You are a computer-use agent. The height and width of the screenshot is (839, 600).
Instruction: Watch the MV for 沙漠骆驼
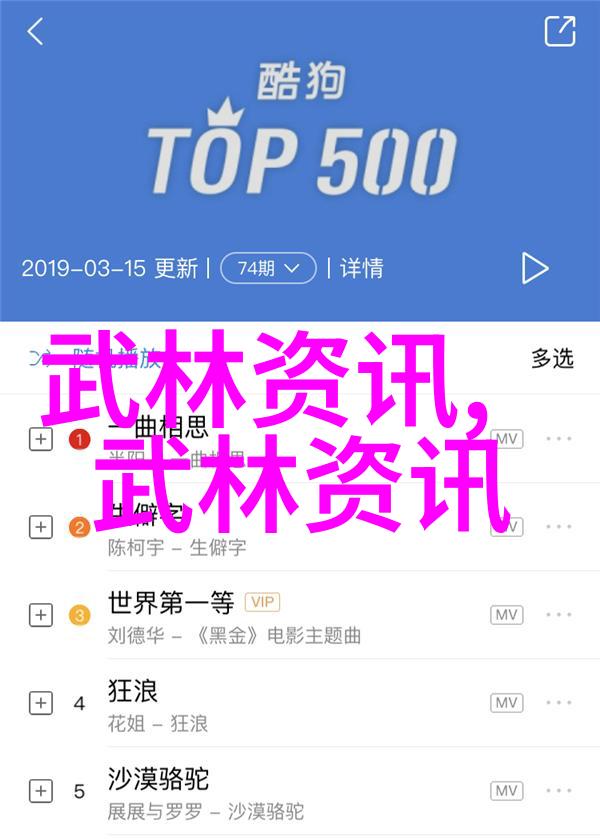pos(506,791)
